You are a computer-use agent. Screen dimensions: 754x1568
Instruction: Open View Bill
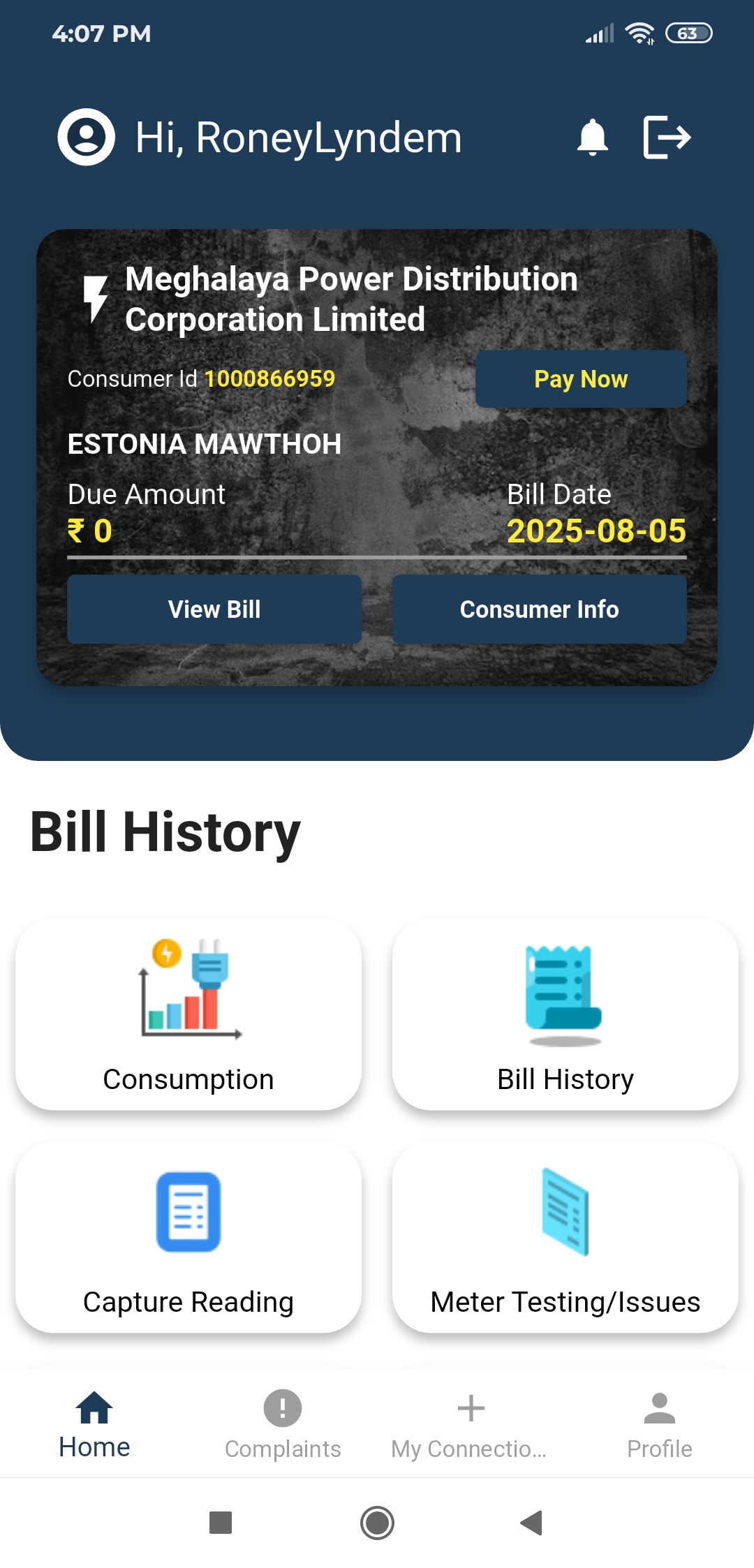214,609
